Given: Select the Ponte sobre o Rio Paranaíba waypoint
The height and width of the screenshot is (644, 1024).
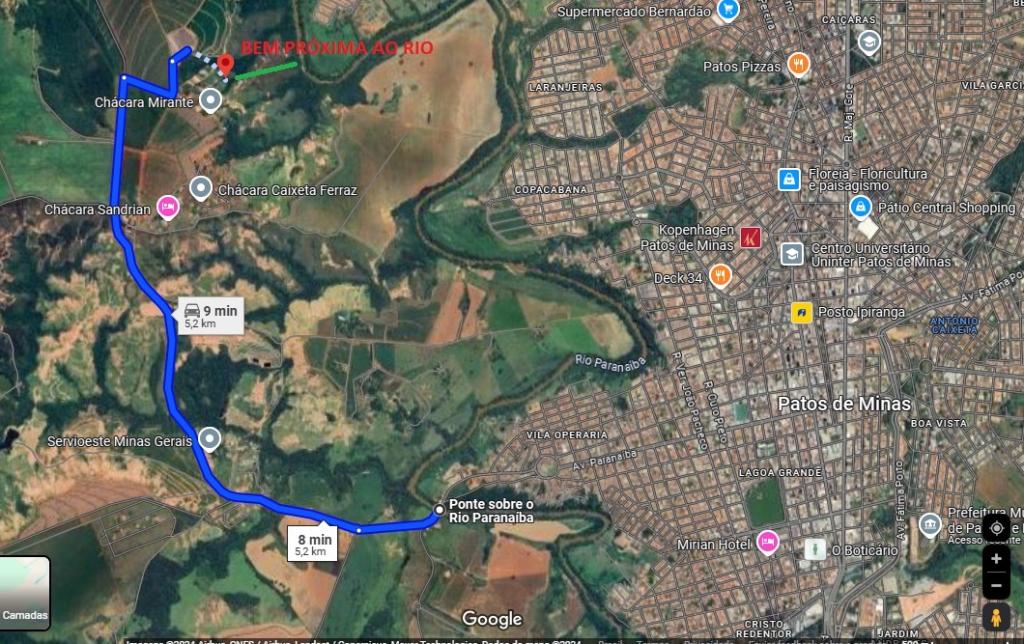Looking at the screenshot, I should [x=438, y=511].
